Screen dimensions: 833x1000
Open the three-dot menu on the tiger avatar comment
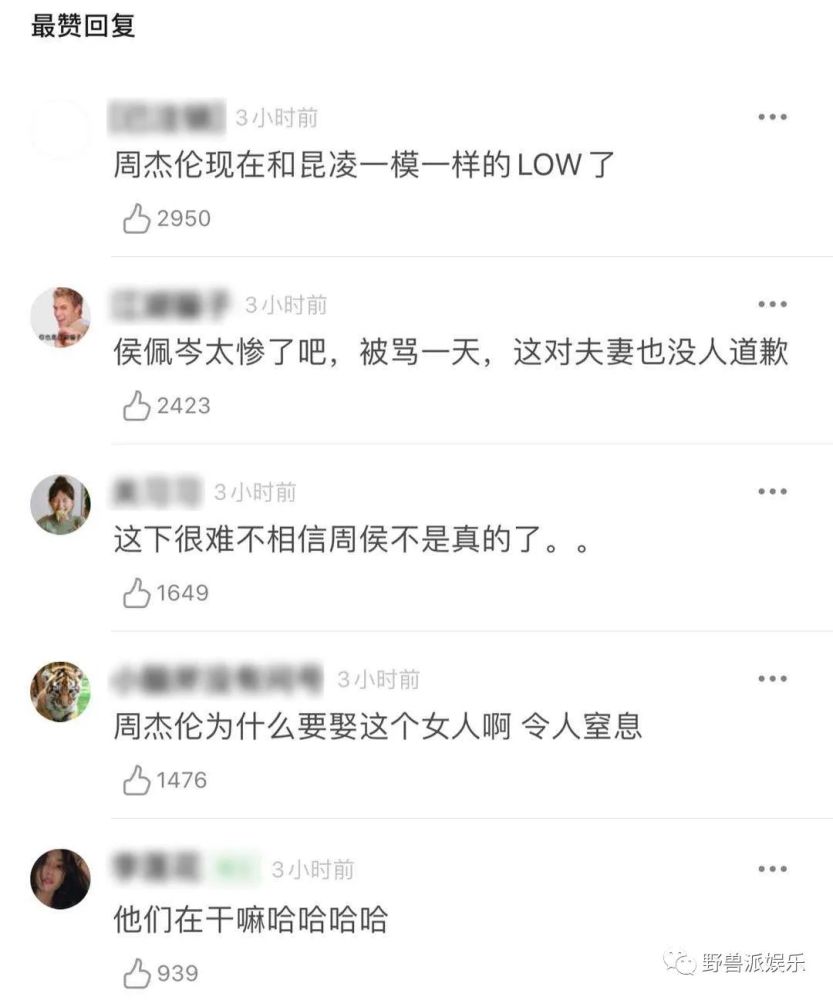(x=770, y=677)
